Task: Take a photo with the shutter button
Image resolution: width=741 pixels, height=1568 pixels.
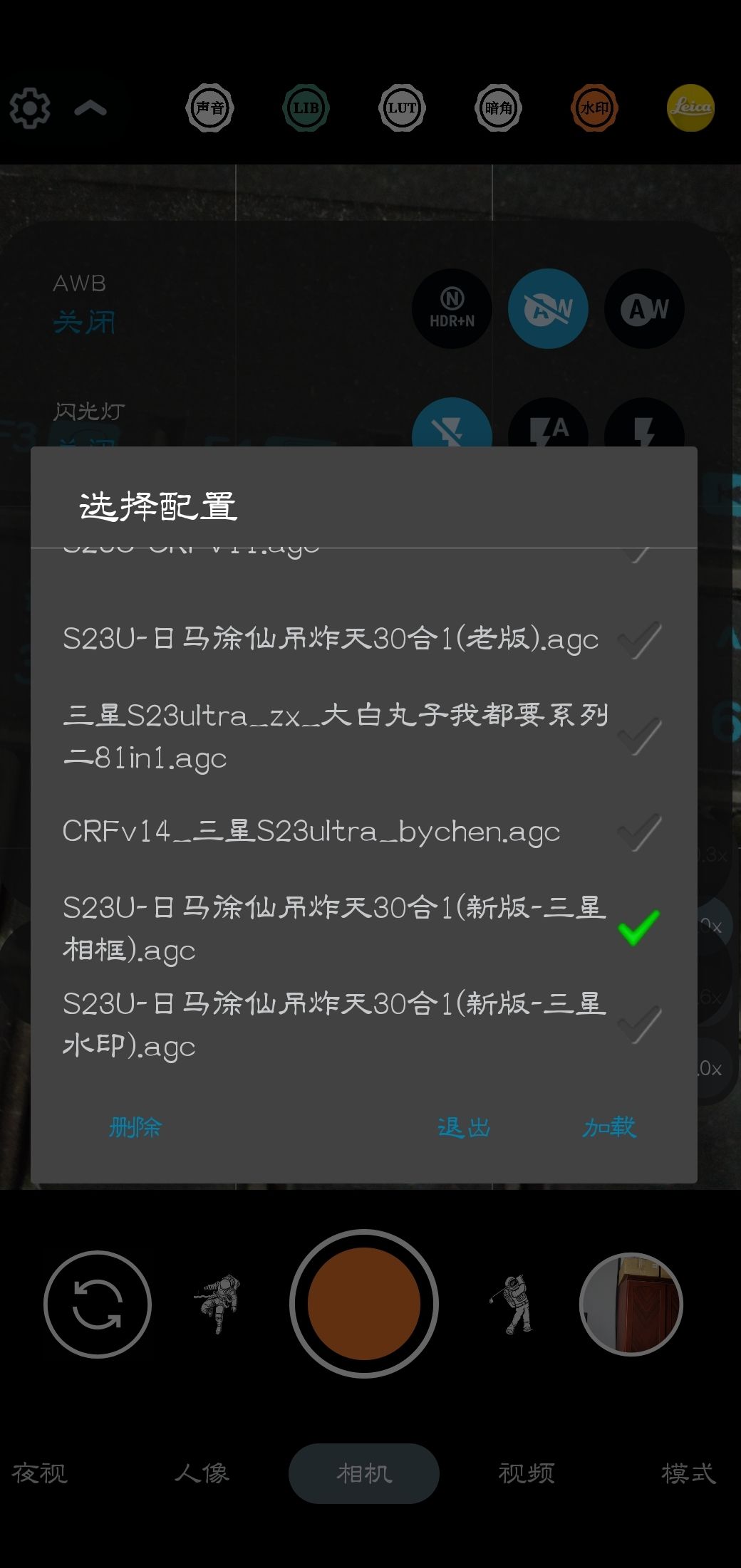Action: 364,1304
